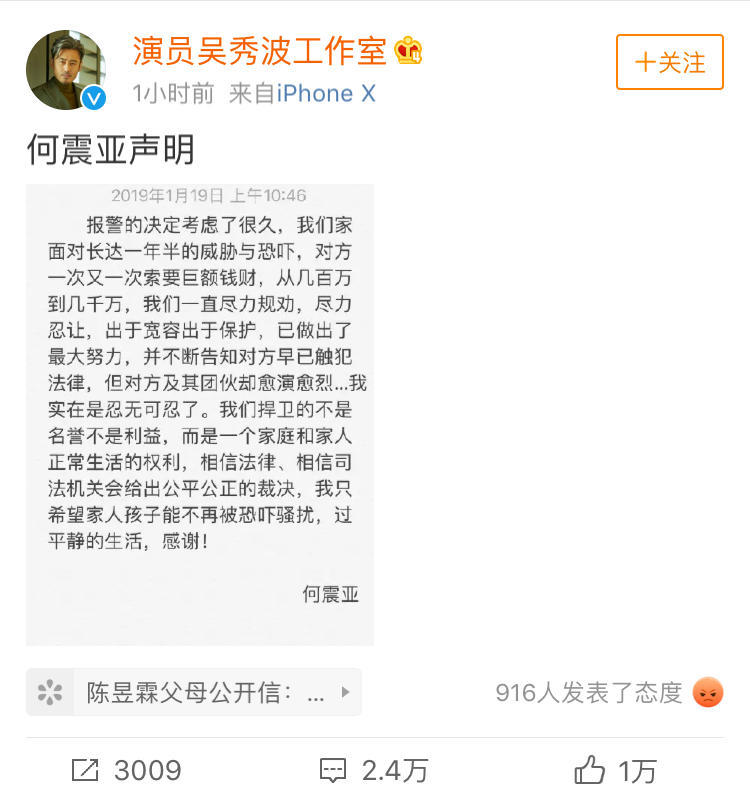Like this post with thumbs up
The width and height of the screenshot is (750, 802).
615,770
